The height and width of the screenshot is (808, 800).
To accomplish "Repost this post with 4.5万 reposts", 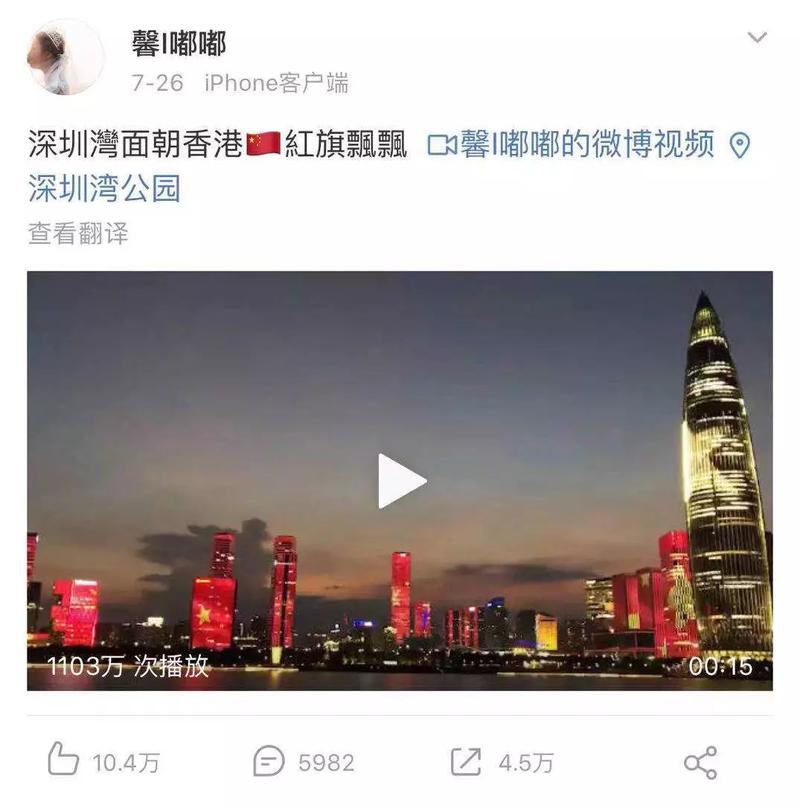I will (x=502, y=762).
